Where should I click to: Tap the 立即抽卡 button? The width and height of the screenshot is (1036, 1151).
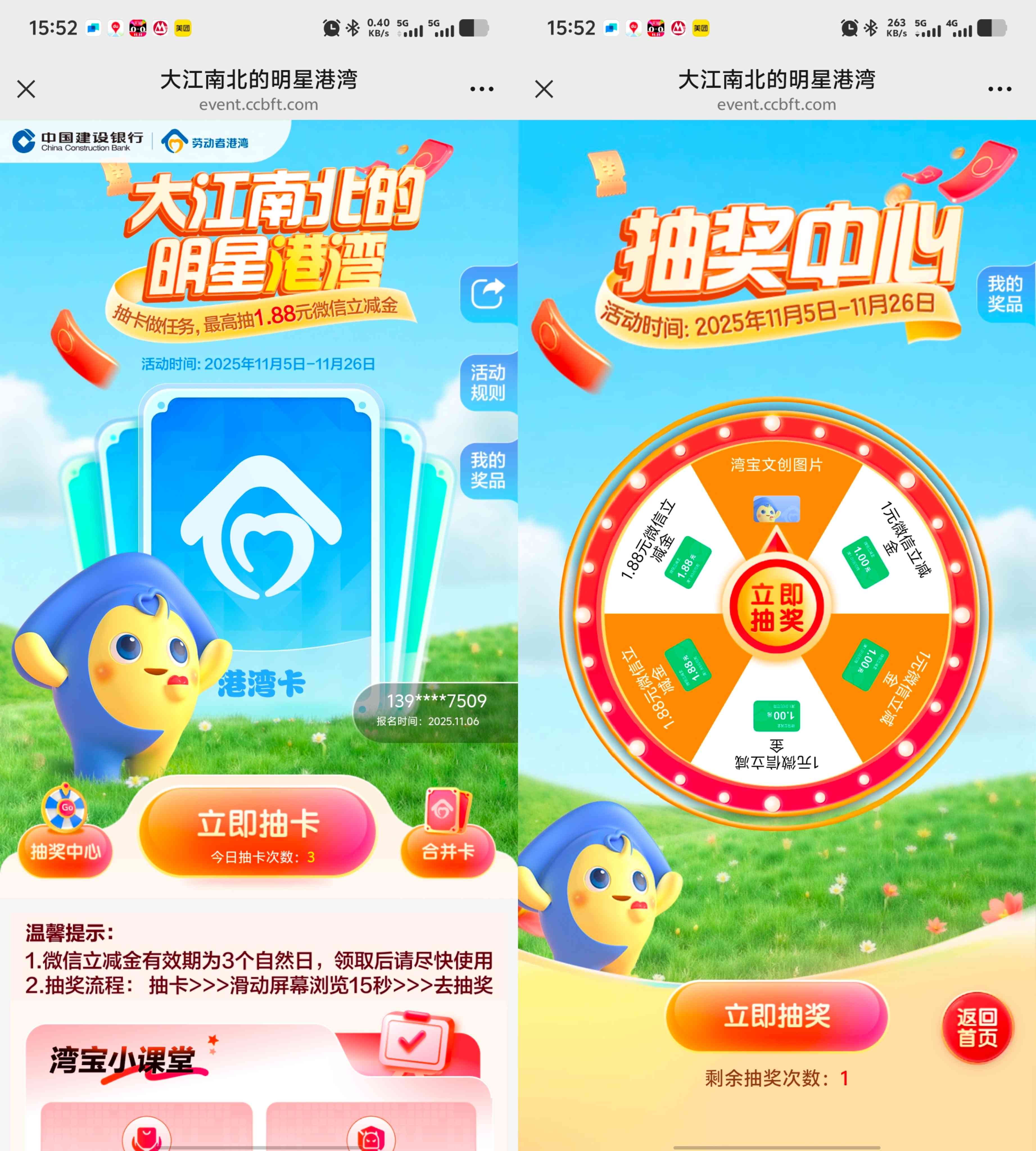[x=257, y=831]
